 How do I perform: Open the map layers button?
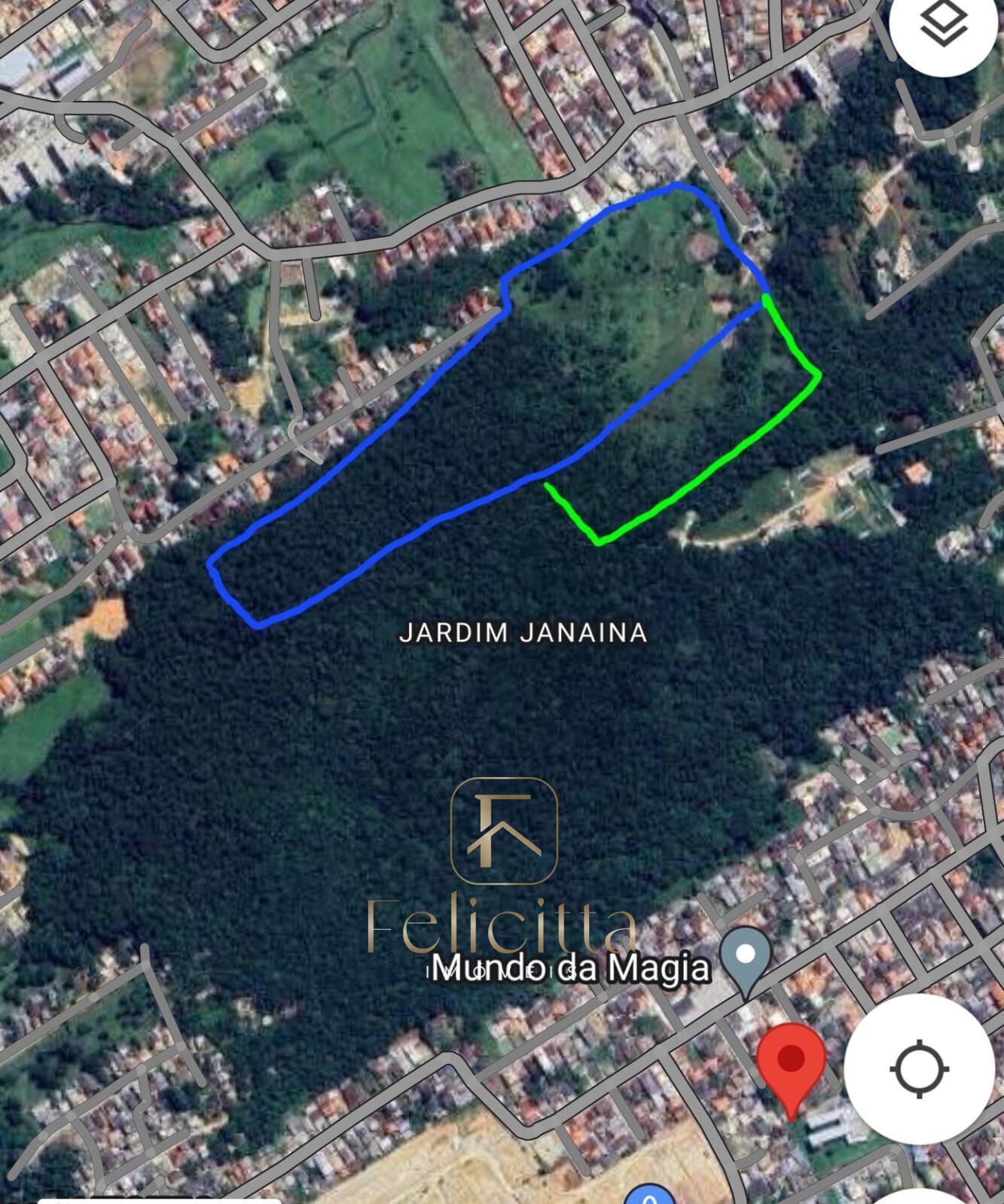944,24
